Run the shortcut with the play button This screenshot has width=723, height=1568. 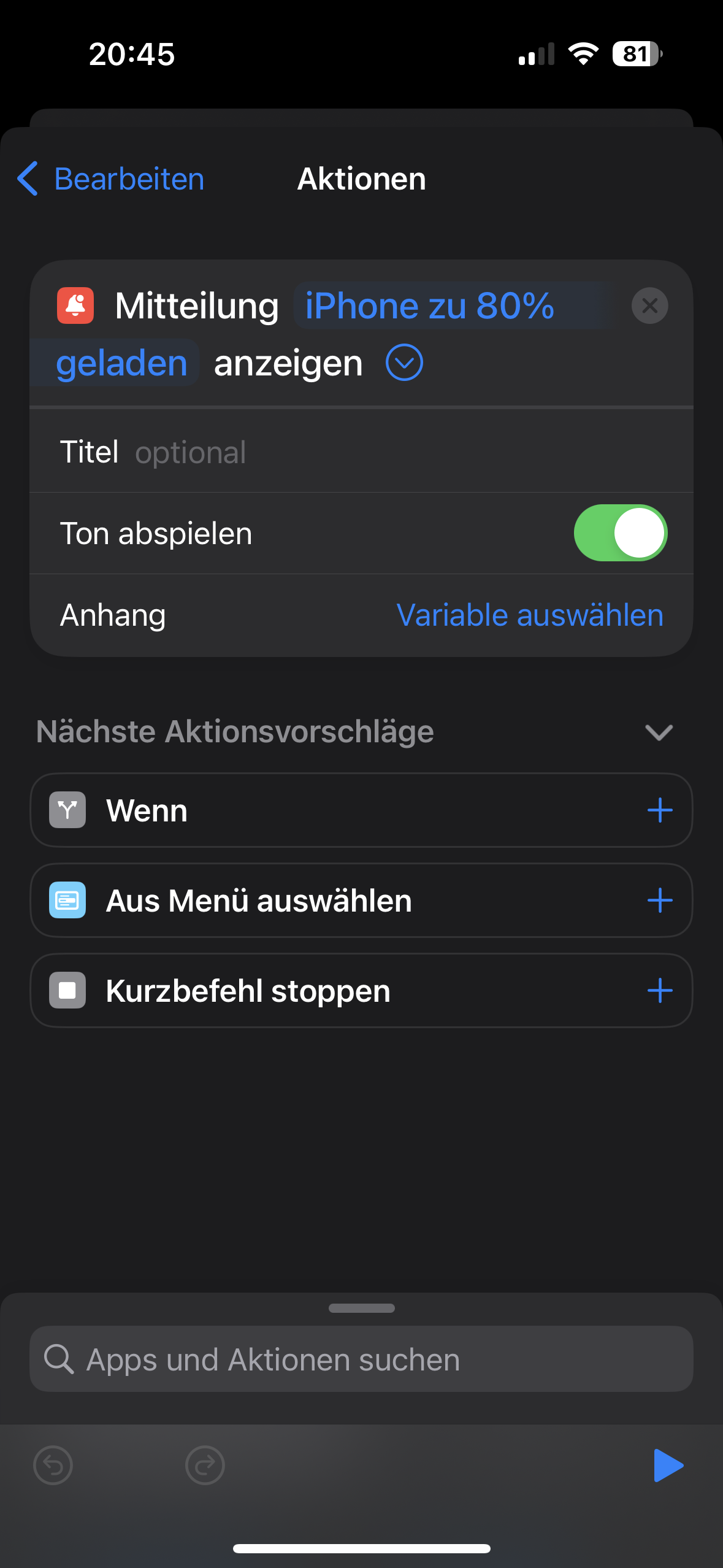(667, 1466)
